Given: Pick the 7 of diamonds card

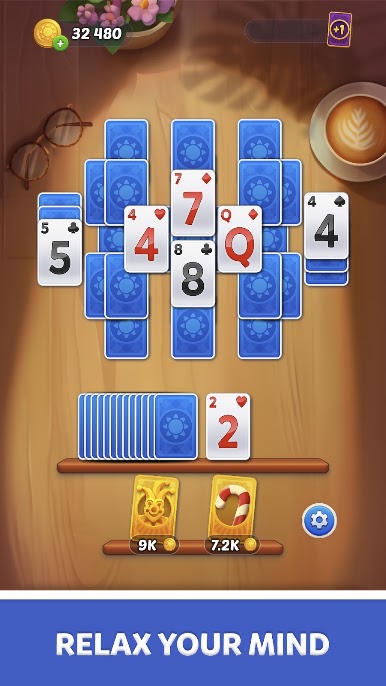Looking at the screenshot, I should (193, 203).
